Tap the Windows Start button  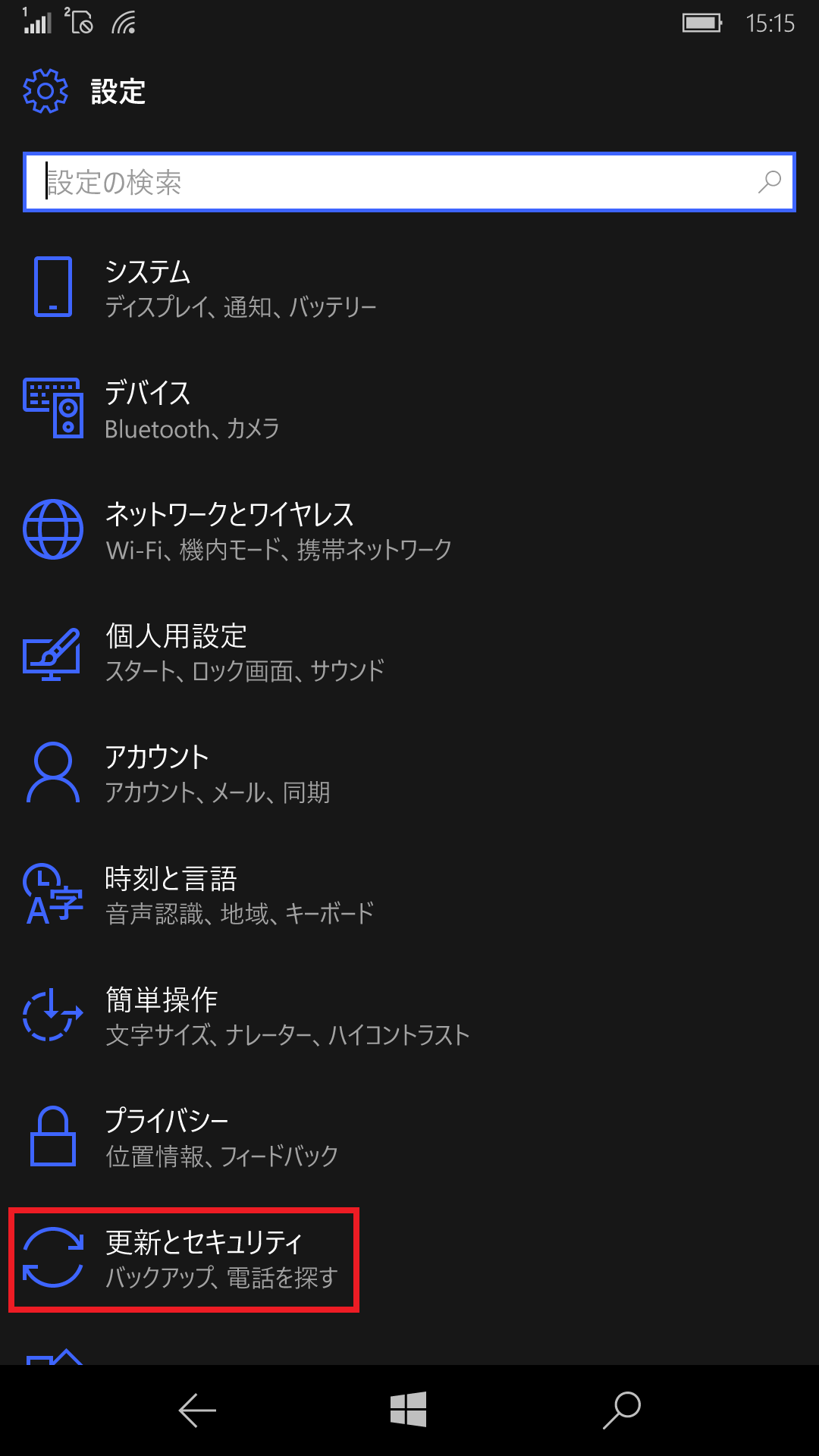pyautogui.click(x=409, y=1410)
